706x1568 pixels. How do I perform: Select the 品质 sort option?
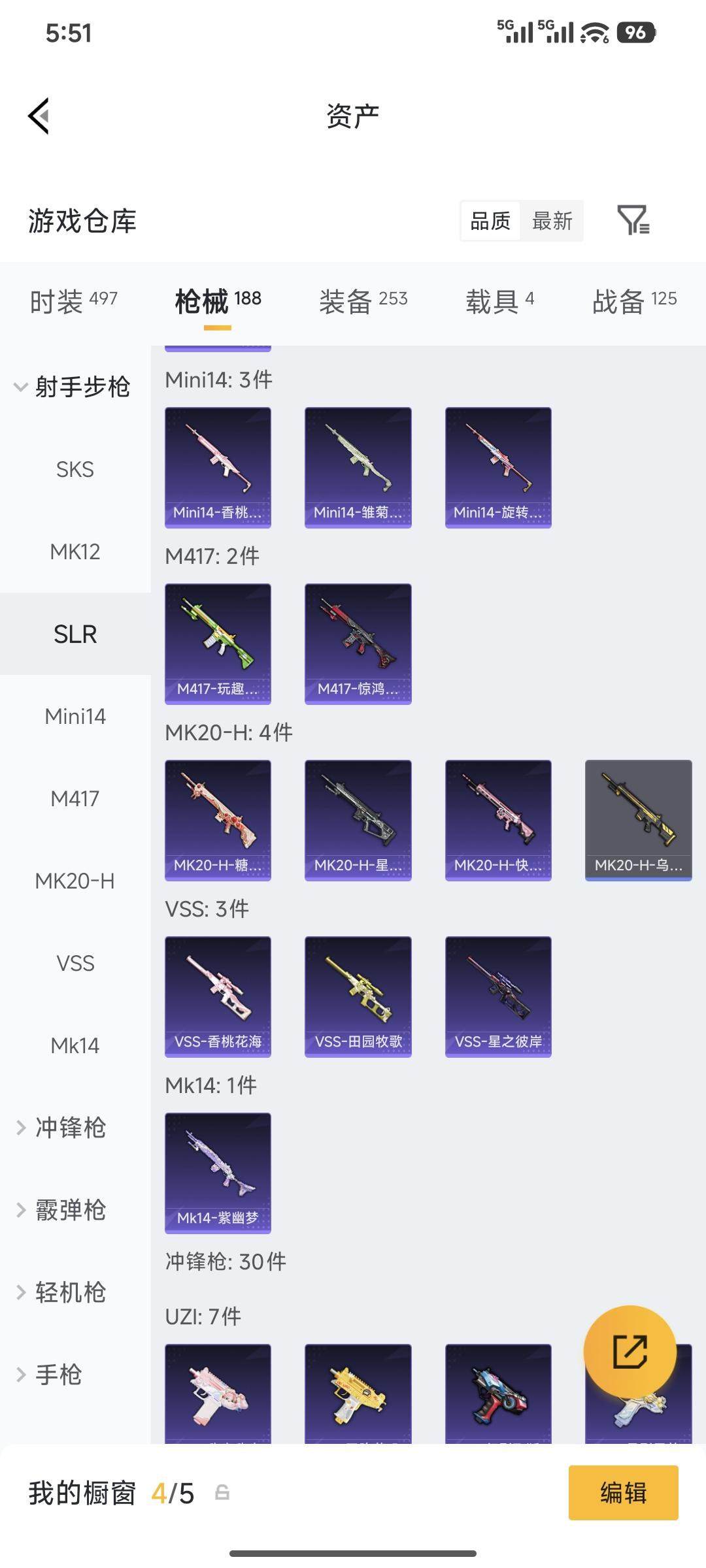(x=490, y=221)
